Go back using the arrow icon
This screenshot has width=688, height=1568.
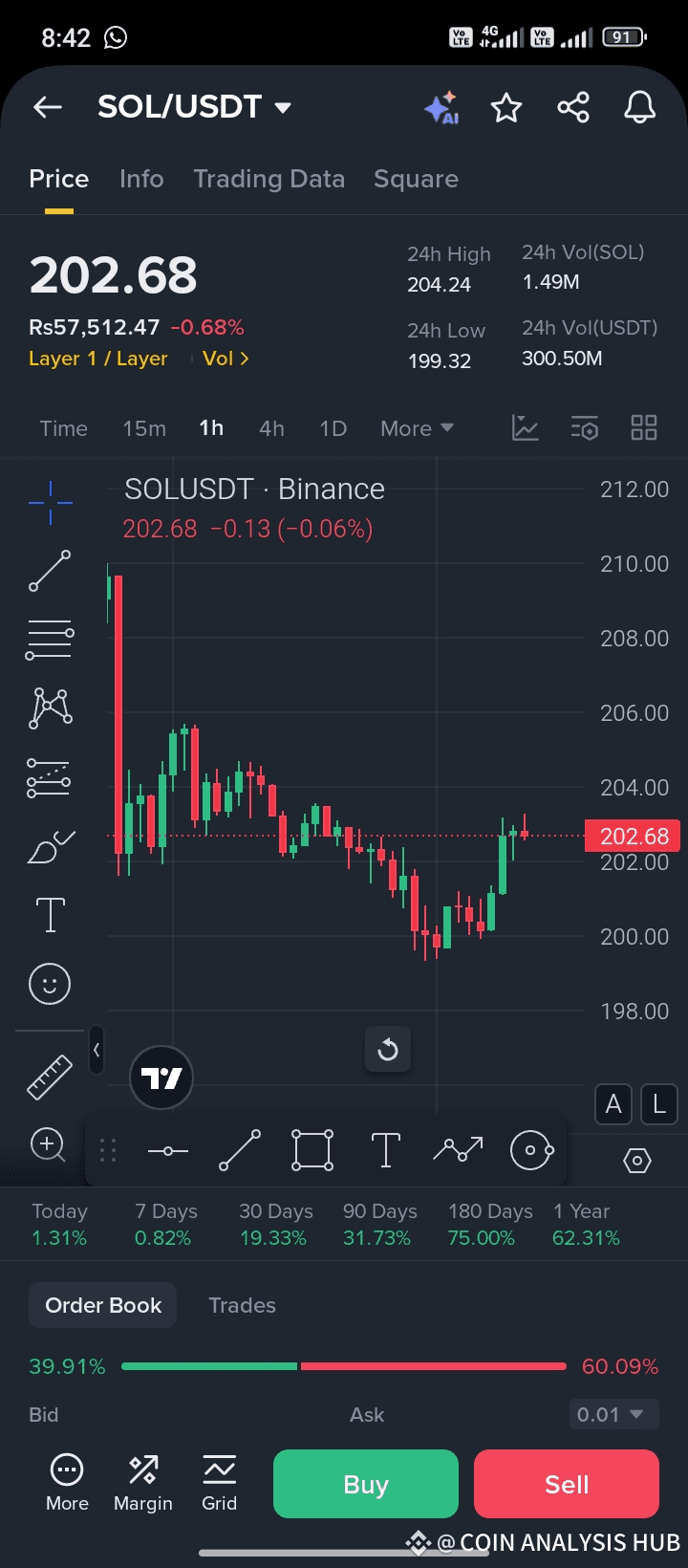coord(48,107)
